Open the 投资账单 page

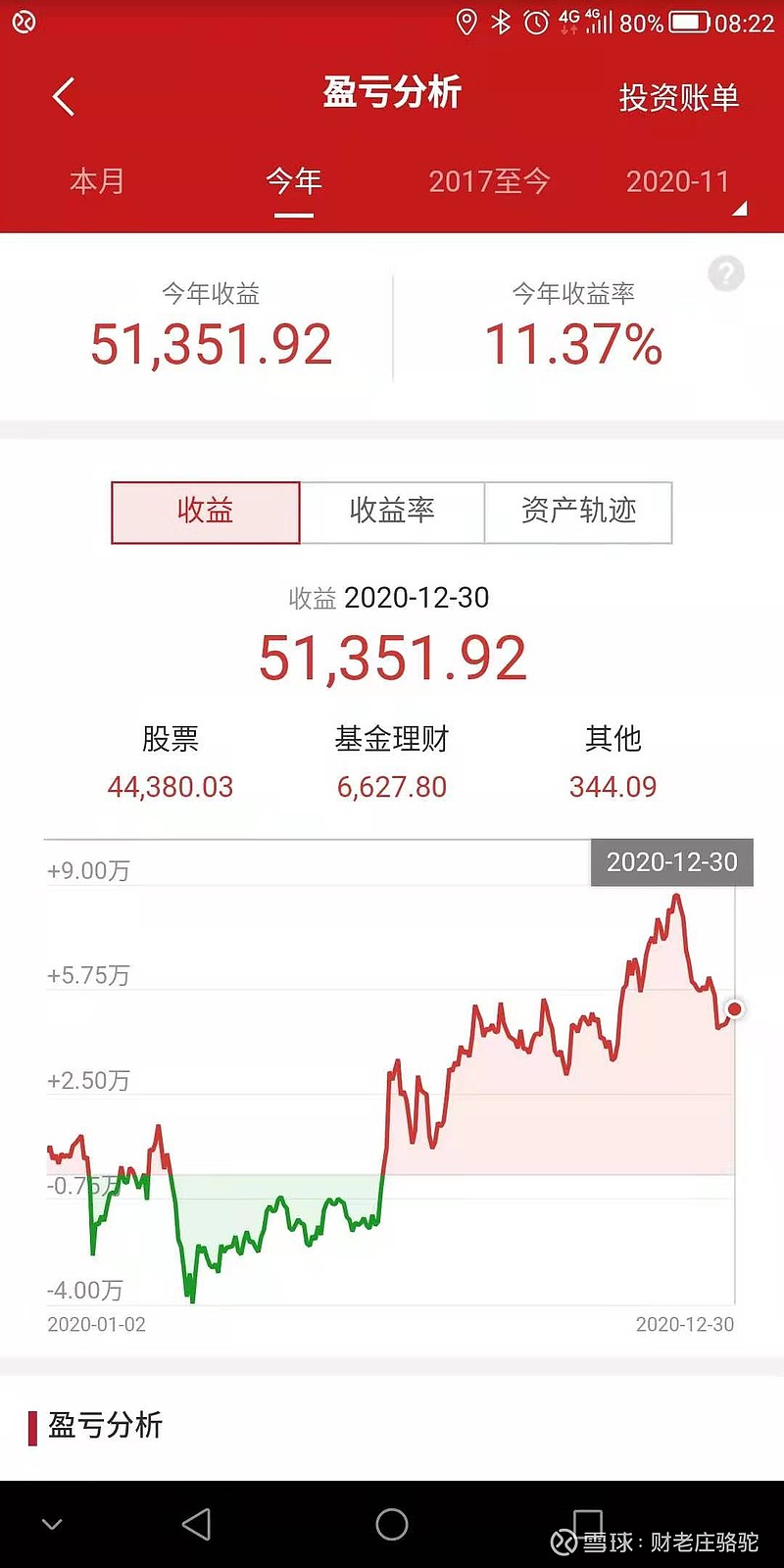(678, 96)
